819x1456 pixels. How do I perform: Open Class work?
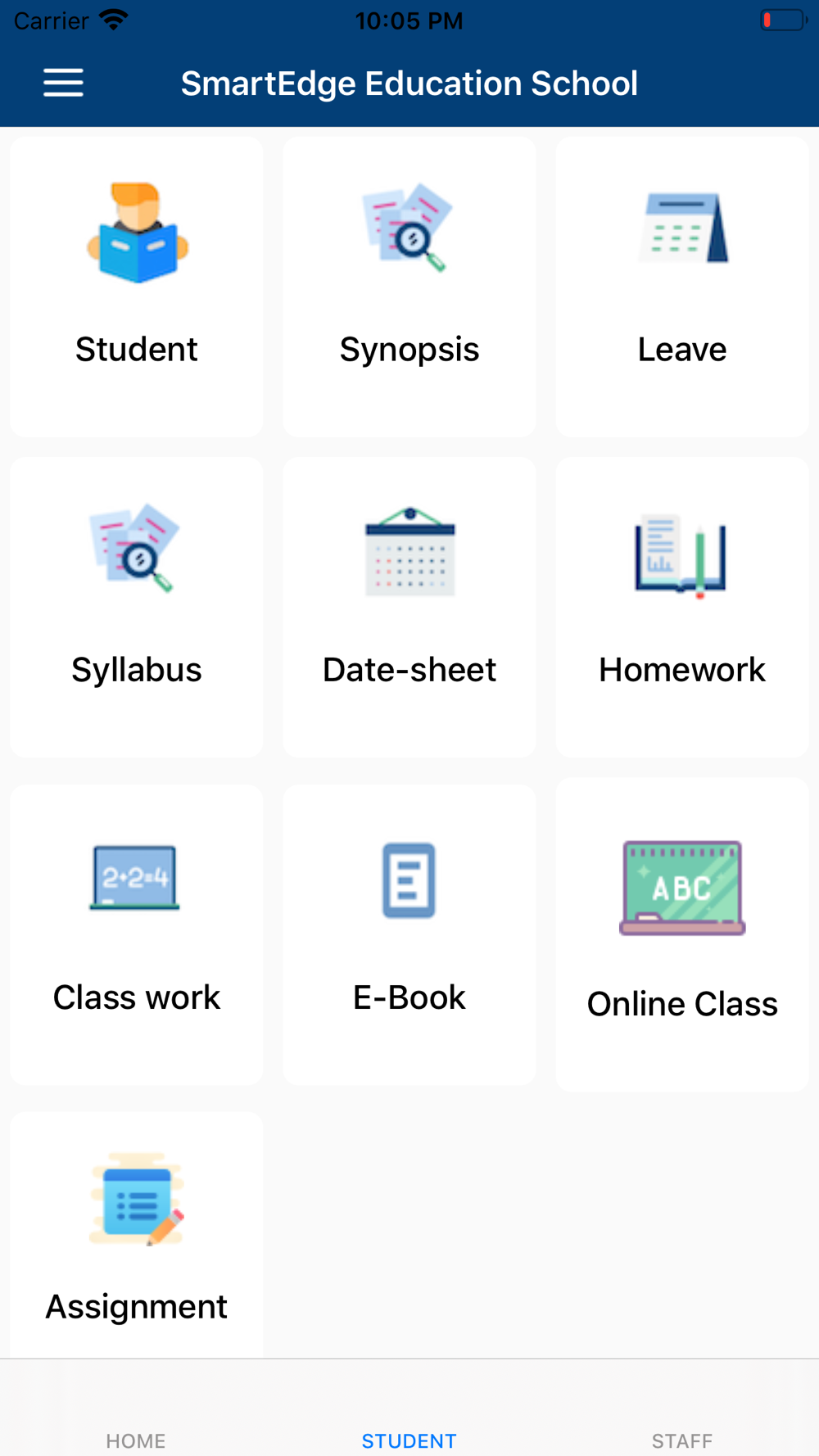tap(137, 934)
